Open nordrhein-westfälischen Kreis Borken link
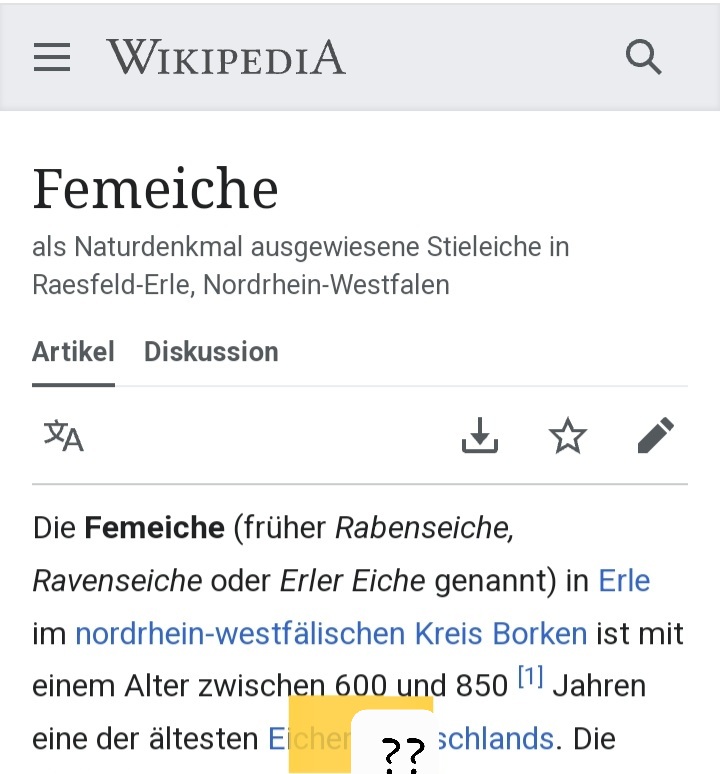 [x=331, y=633]
